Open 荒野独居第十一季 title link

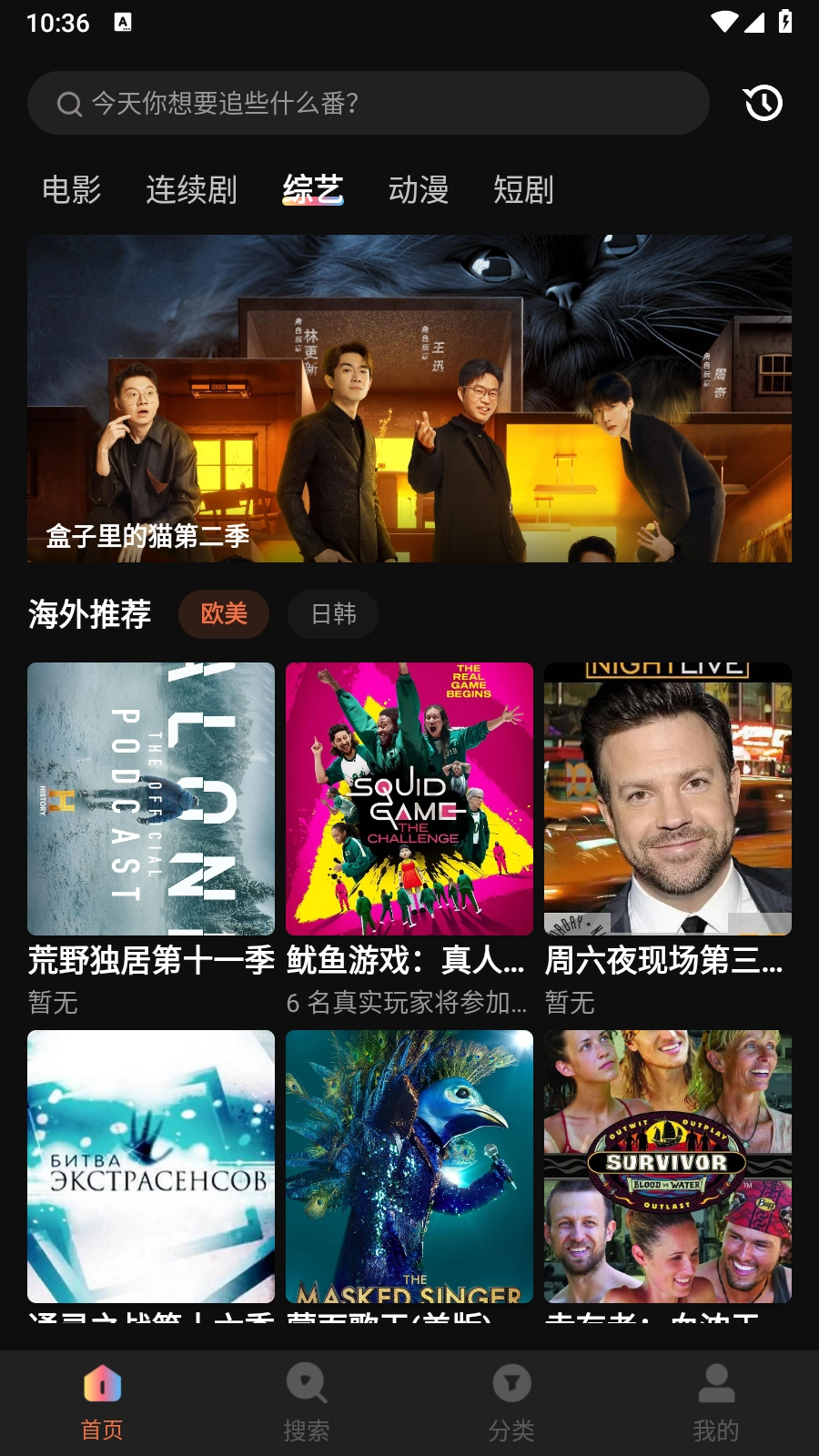click(x=150, y=962)
